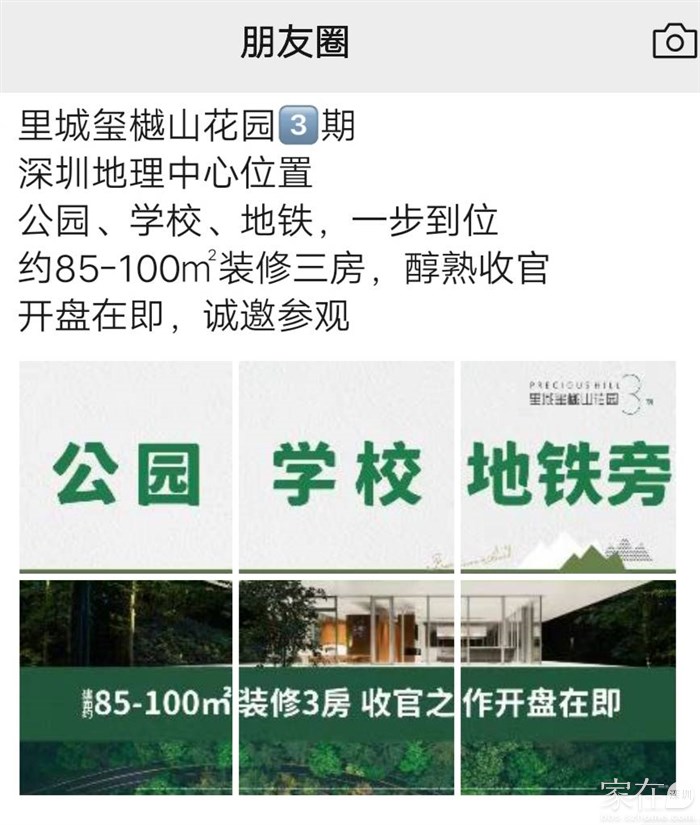The height and width of the screenshot is (825, 700).
Task: View the 开盘在即 image tile
Action: tap(568, 688)
